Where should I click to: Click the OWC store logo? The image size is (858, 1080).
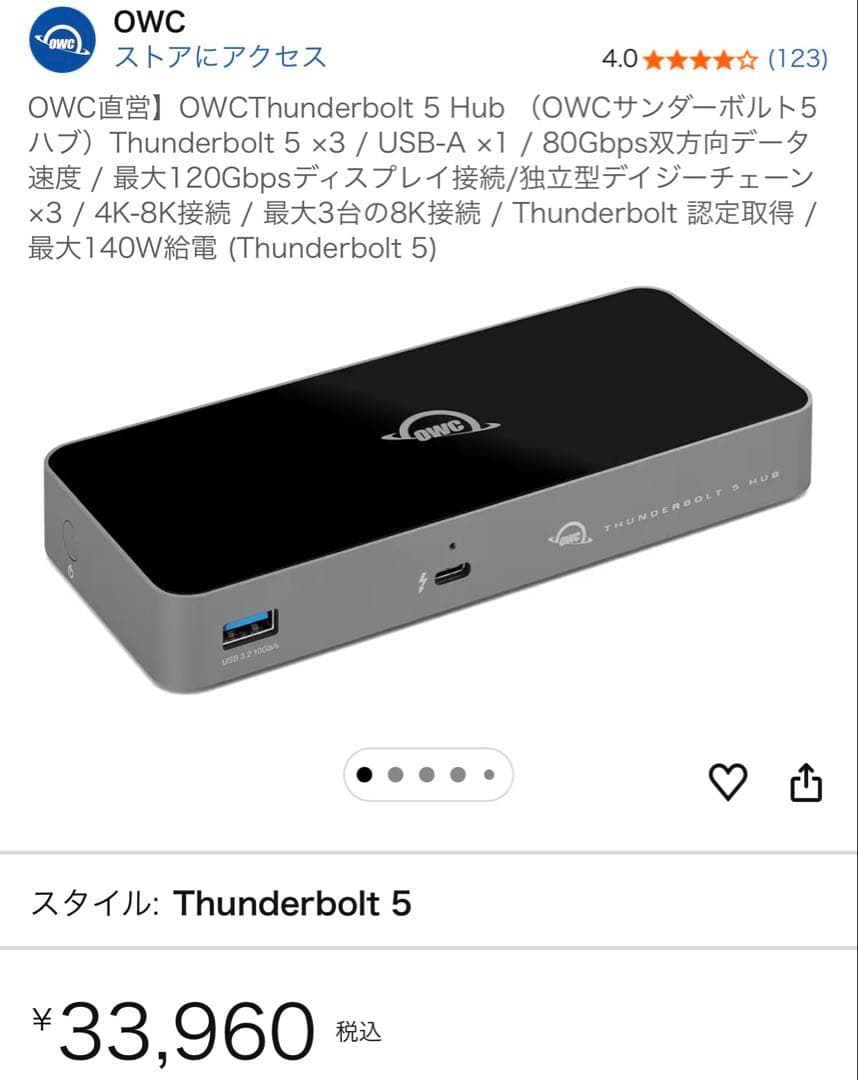60,40
